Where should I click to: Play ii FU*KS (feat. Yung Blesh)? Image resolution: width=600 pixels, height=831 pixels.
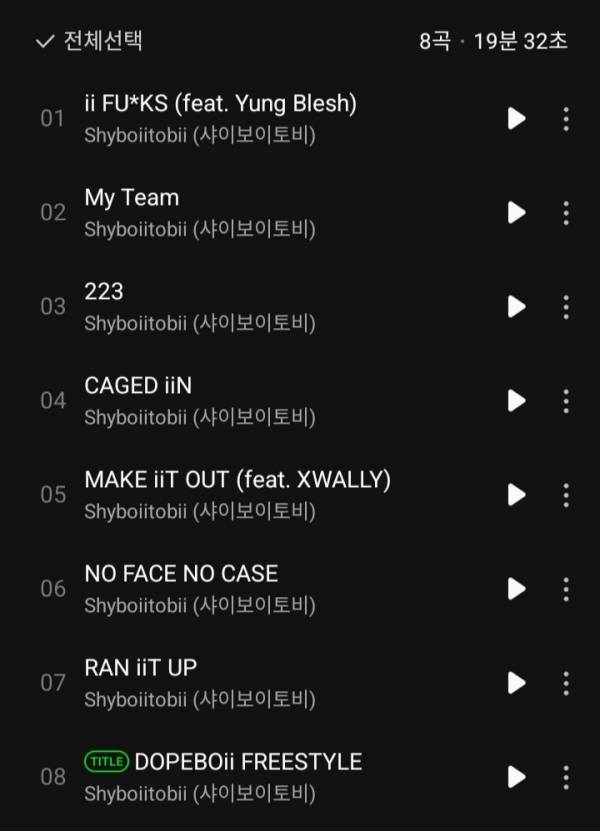516,119
